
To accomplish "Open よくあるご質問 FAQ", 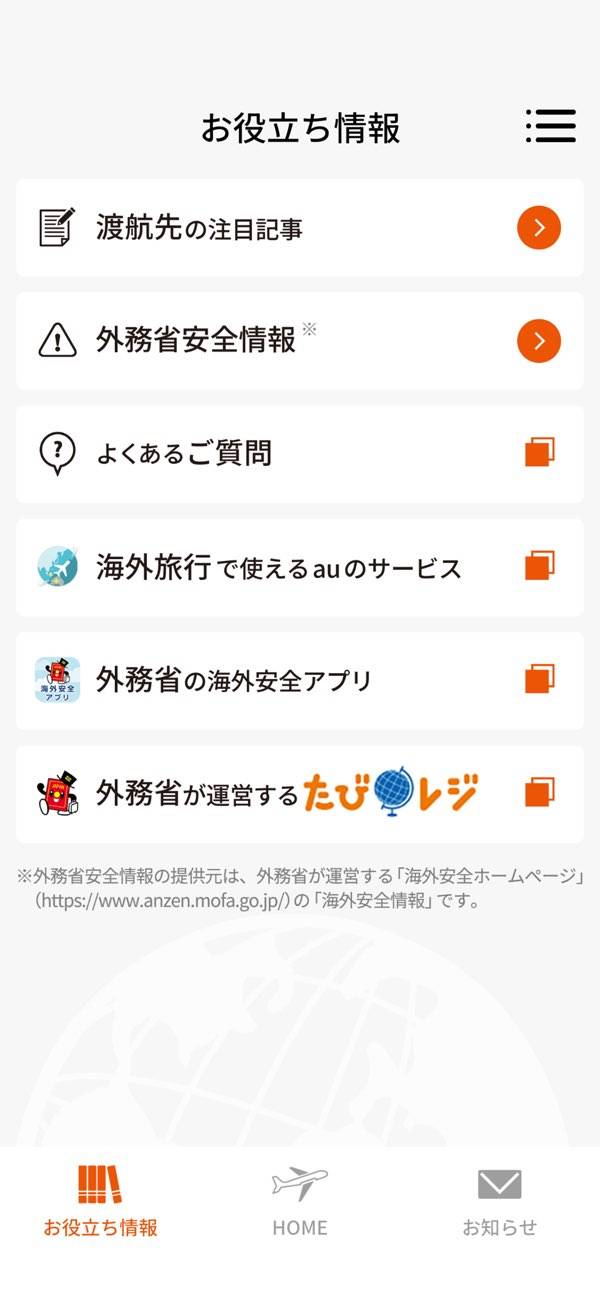I will [x=299, y=454].
